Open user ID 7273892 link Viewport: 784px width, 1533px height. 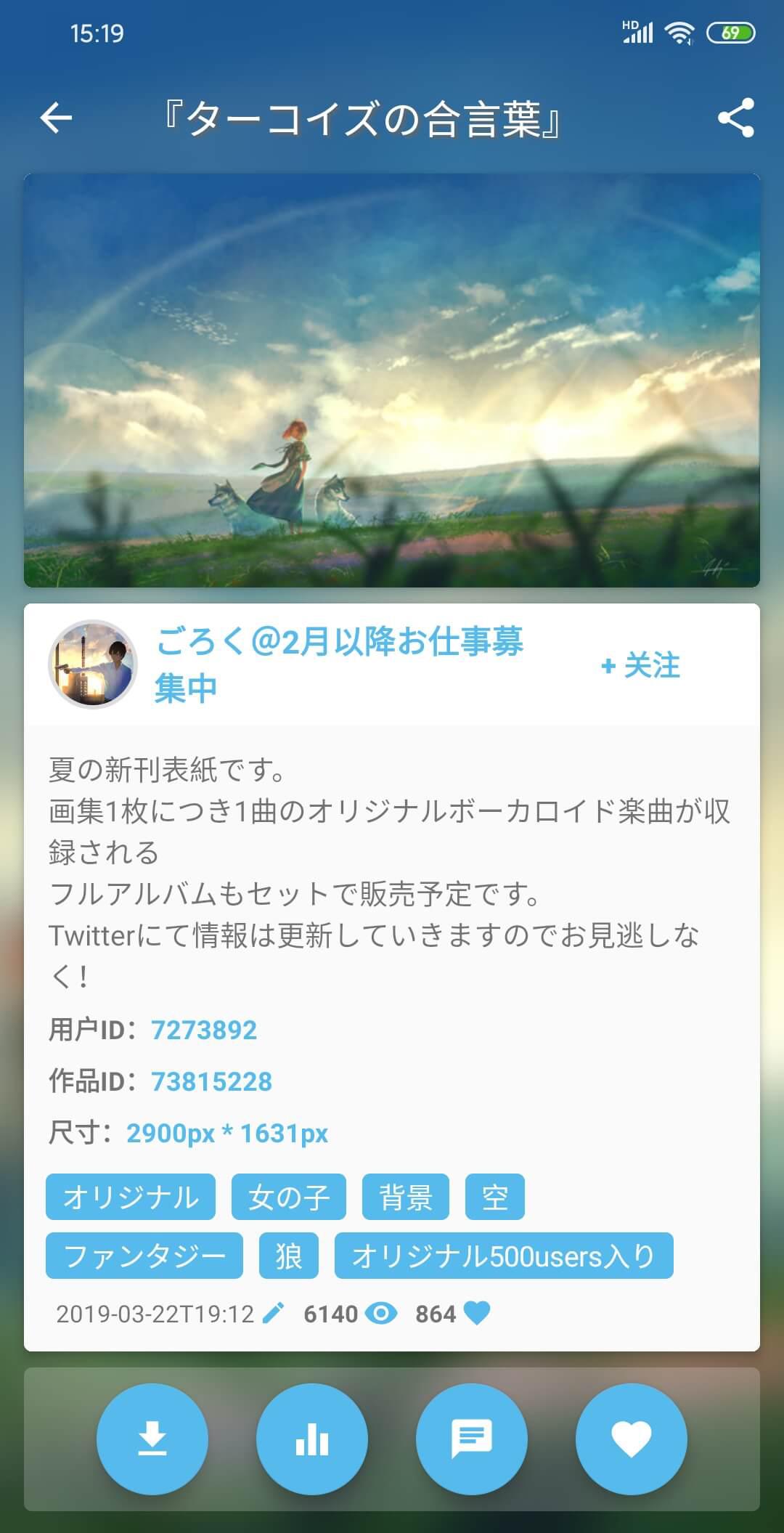203,1030
